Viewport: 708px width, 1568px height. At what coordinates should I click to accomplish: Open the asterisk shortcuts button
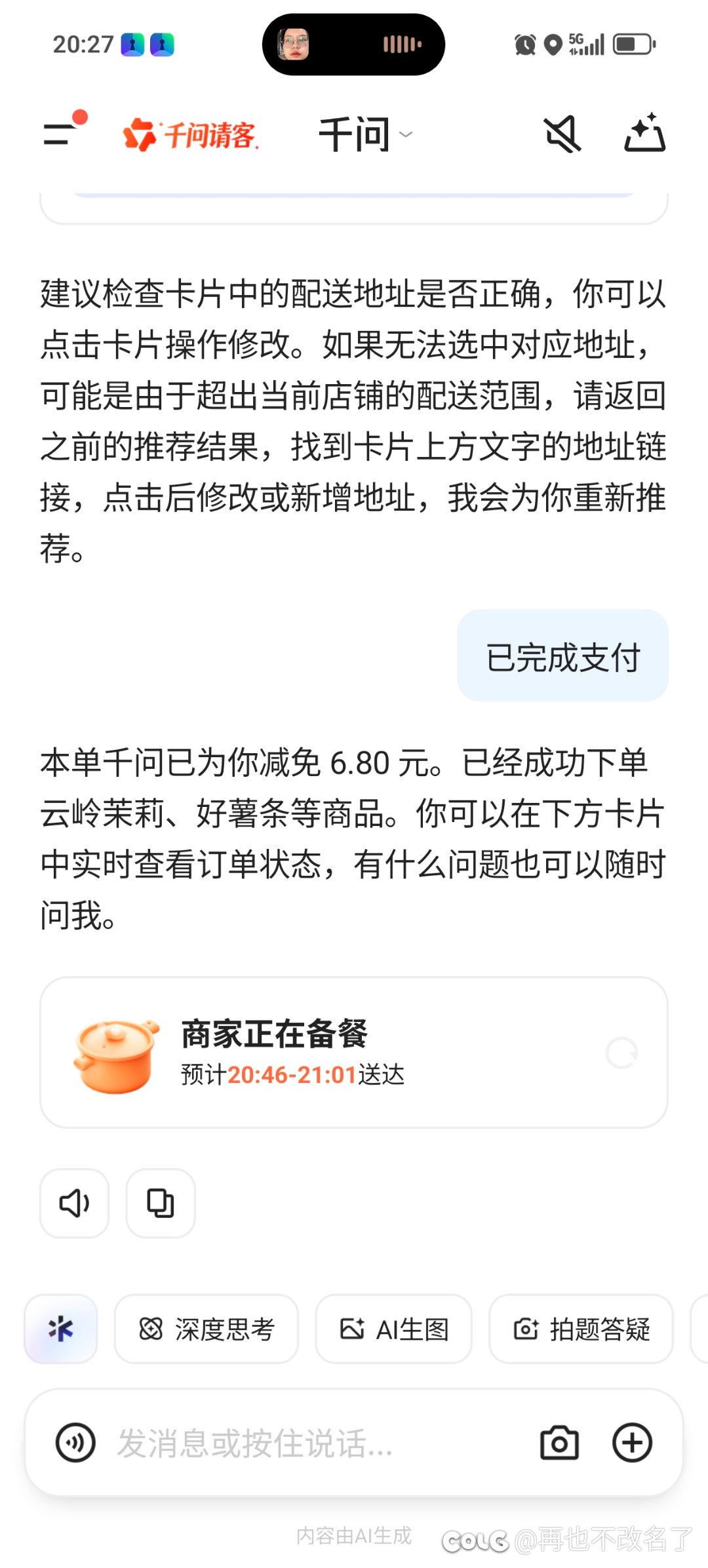pos(61,1329)
